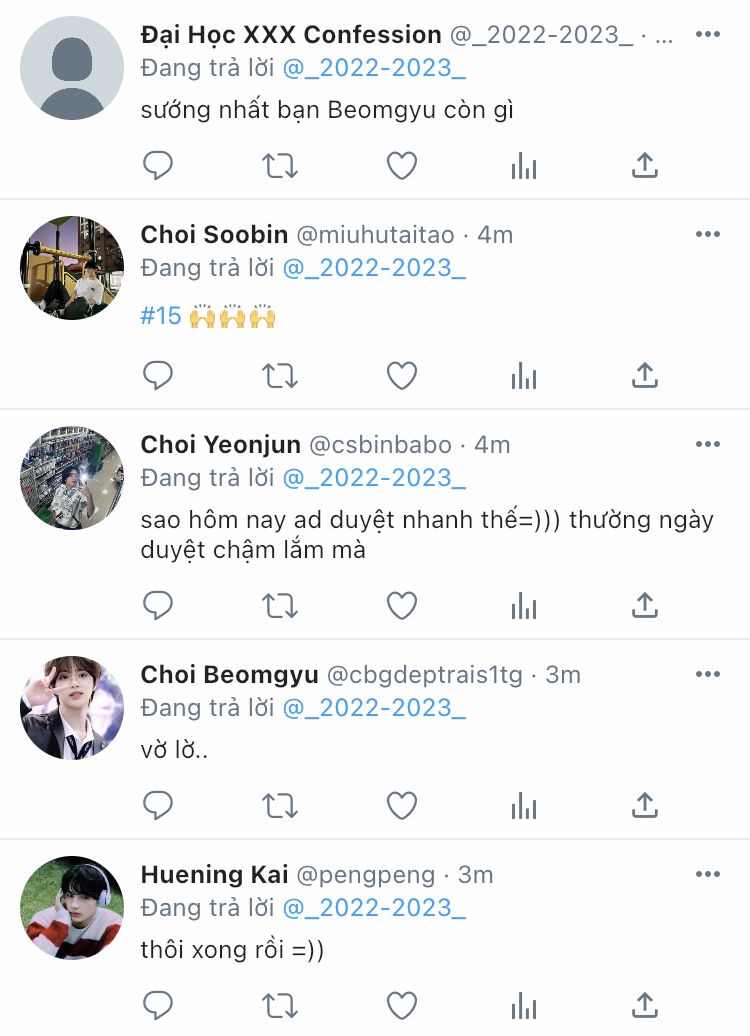This screenshot has height=1036, width=750.
Task: Reply to Choi Yeonjun's tweet
Action: point(158,605)
